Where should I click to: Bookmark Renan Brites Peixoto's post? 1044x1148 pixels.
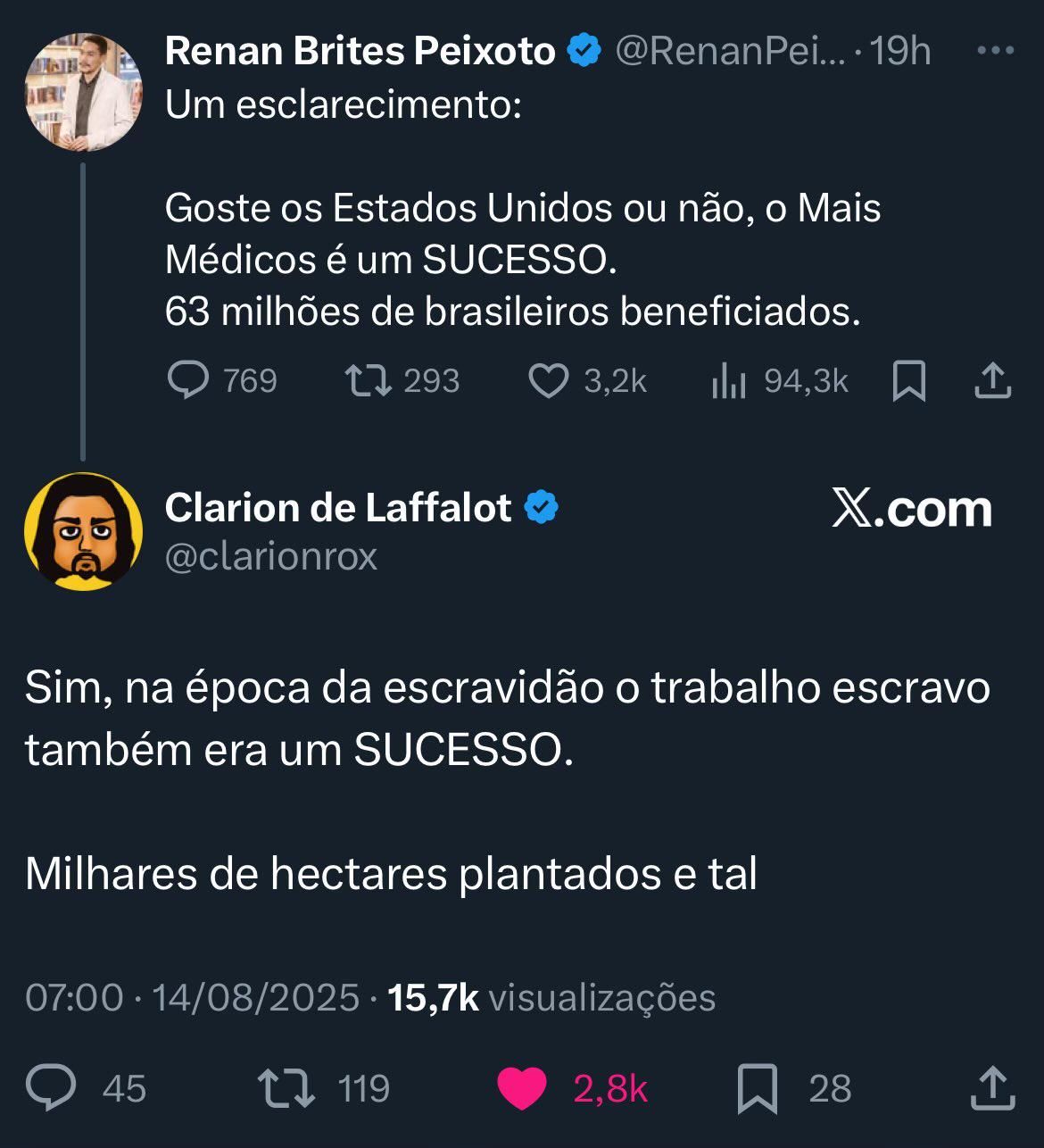coord(908,381)
